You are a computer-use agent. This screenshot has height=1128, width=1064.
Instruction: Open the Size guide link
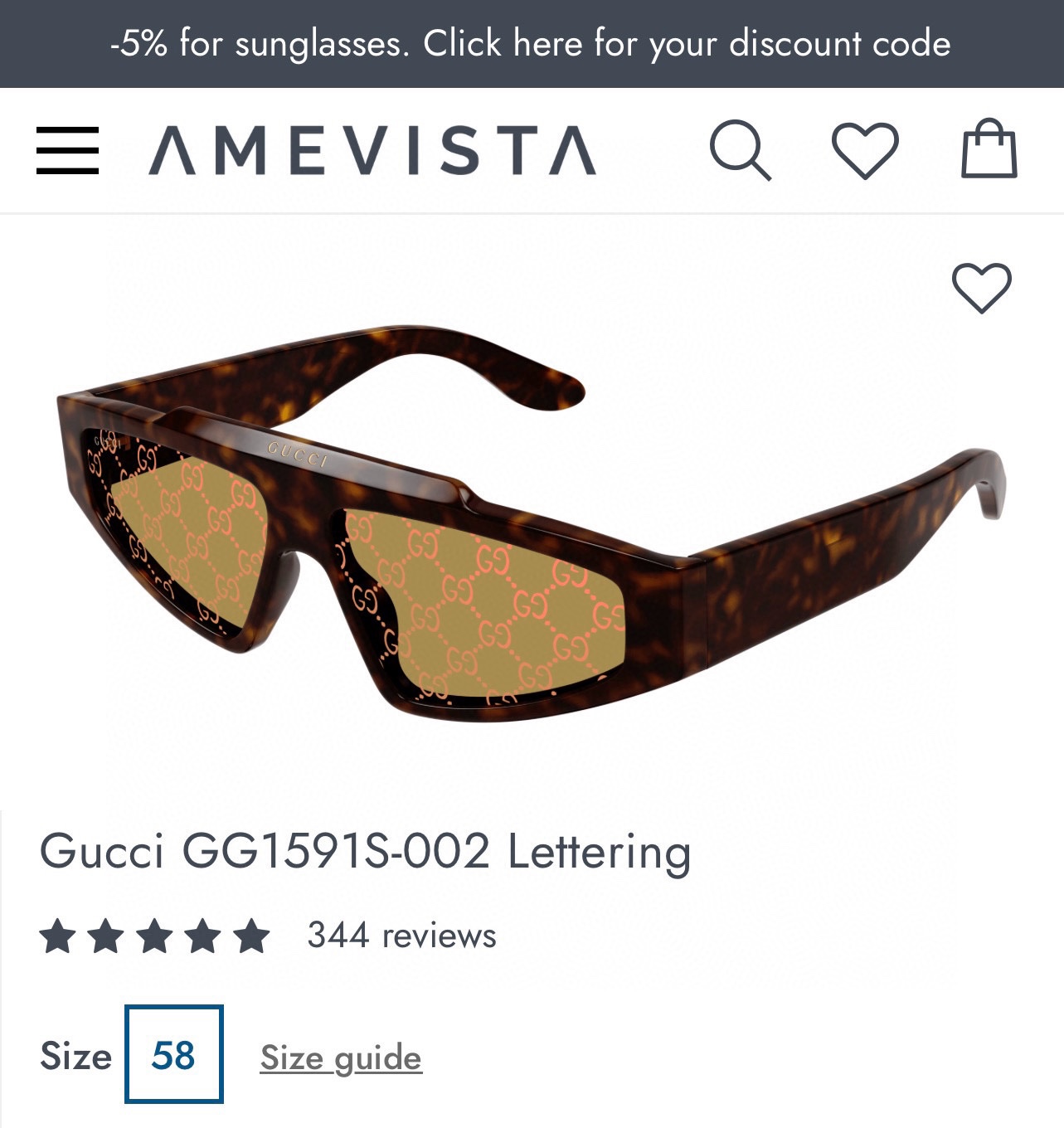coord(341,1058)
